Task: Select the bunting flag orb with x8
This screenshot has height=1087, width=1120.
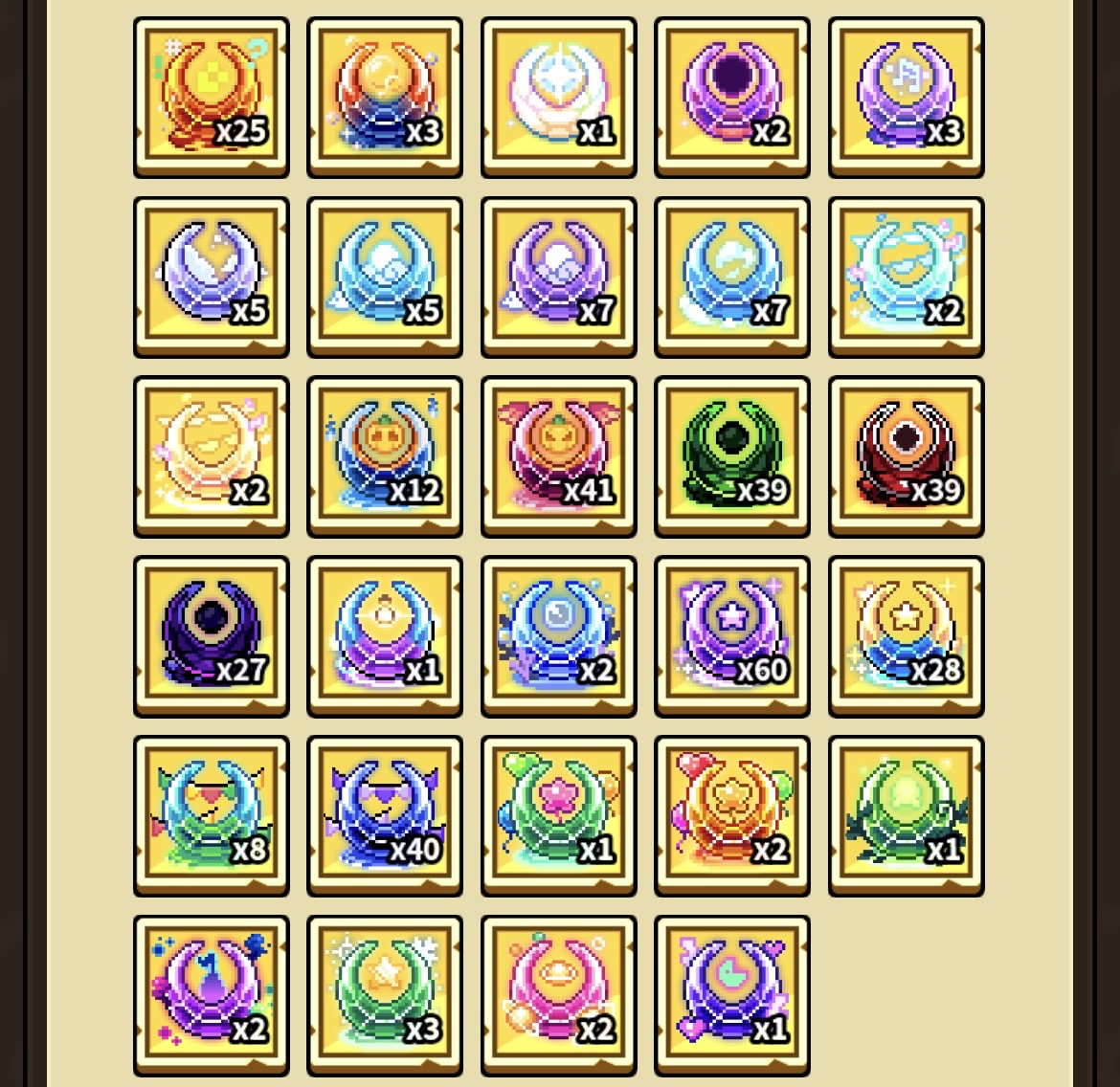Action: pos(212,816)
